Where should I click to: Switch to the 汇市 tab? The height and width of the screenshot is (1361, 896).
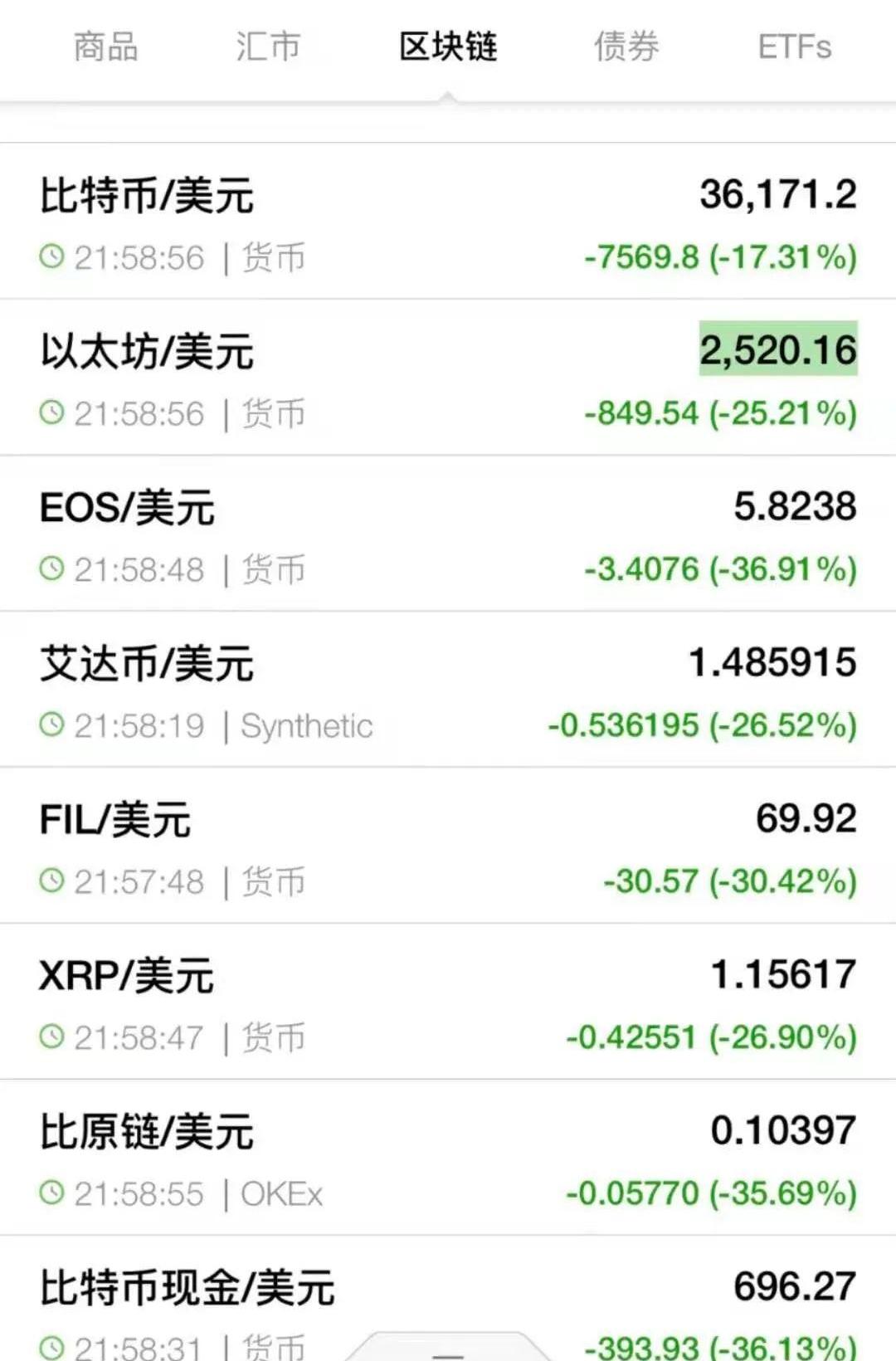pyautogui.click(x=267, y=46)
